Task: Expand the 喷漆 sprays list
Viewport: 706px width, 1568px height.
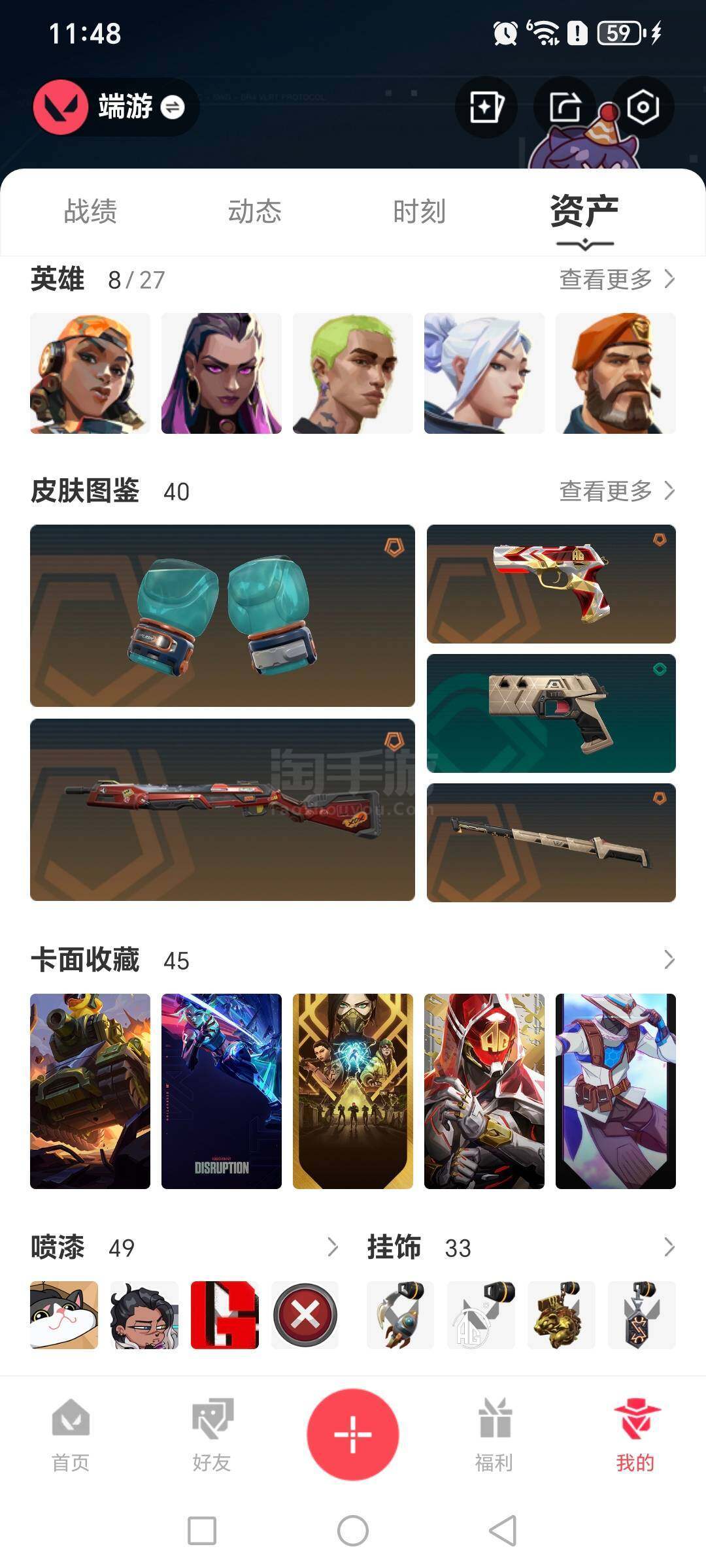Action: coord(333,1247)
